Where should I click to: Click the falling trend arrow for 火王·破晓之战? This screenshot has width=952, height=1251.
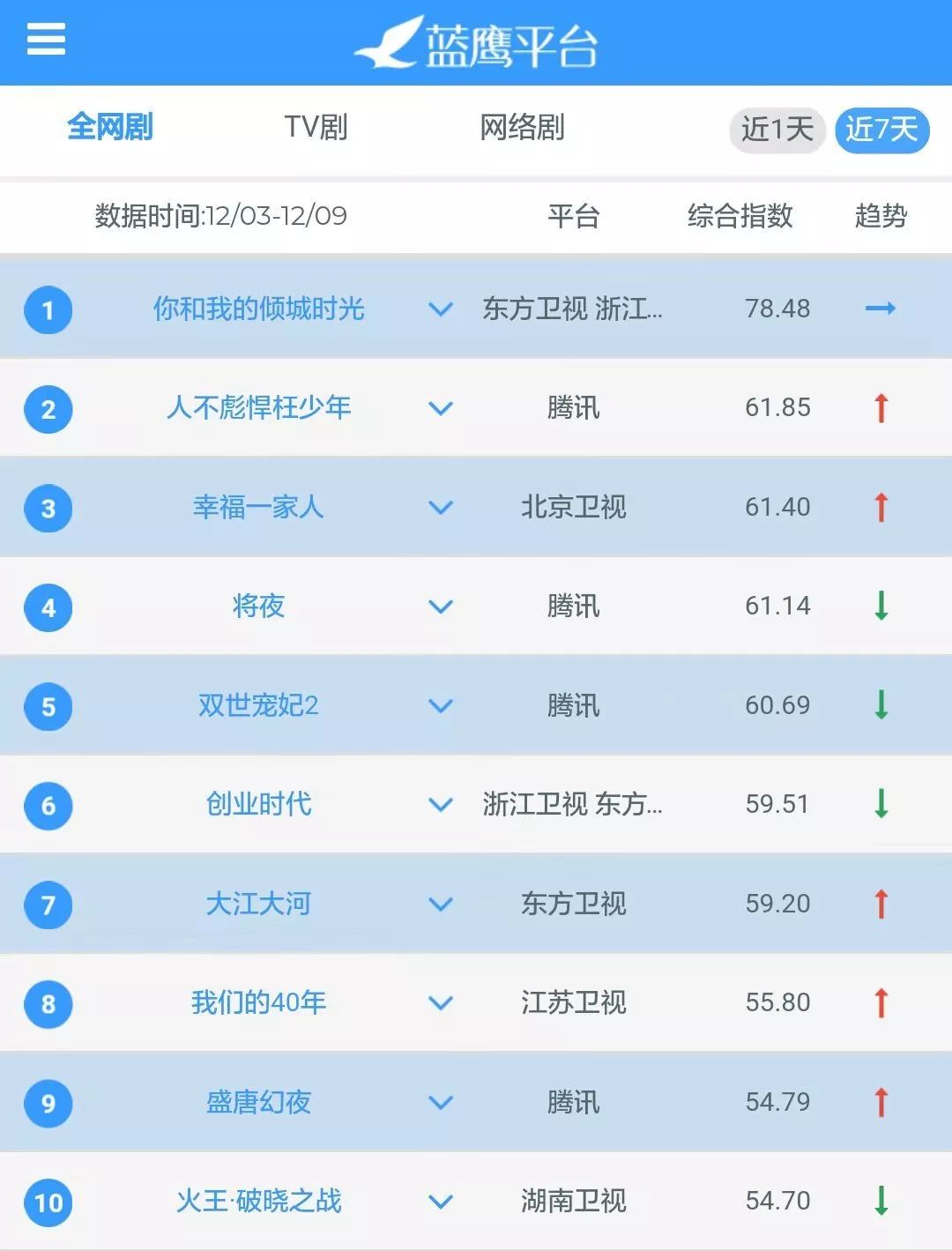[881, 1201]
